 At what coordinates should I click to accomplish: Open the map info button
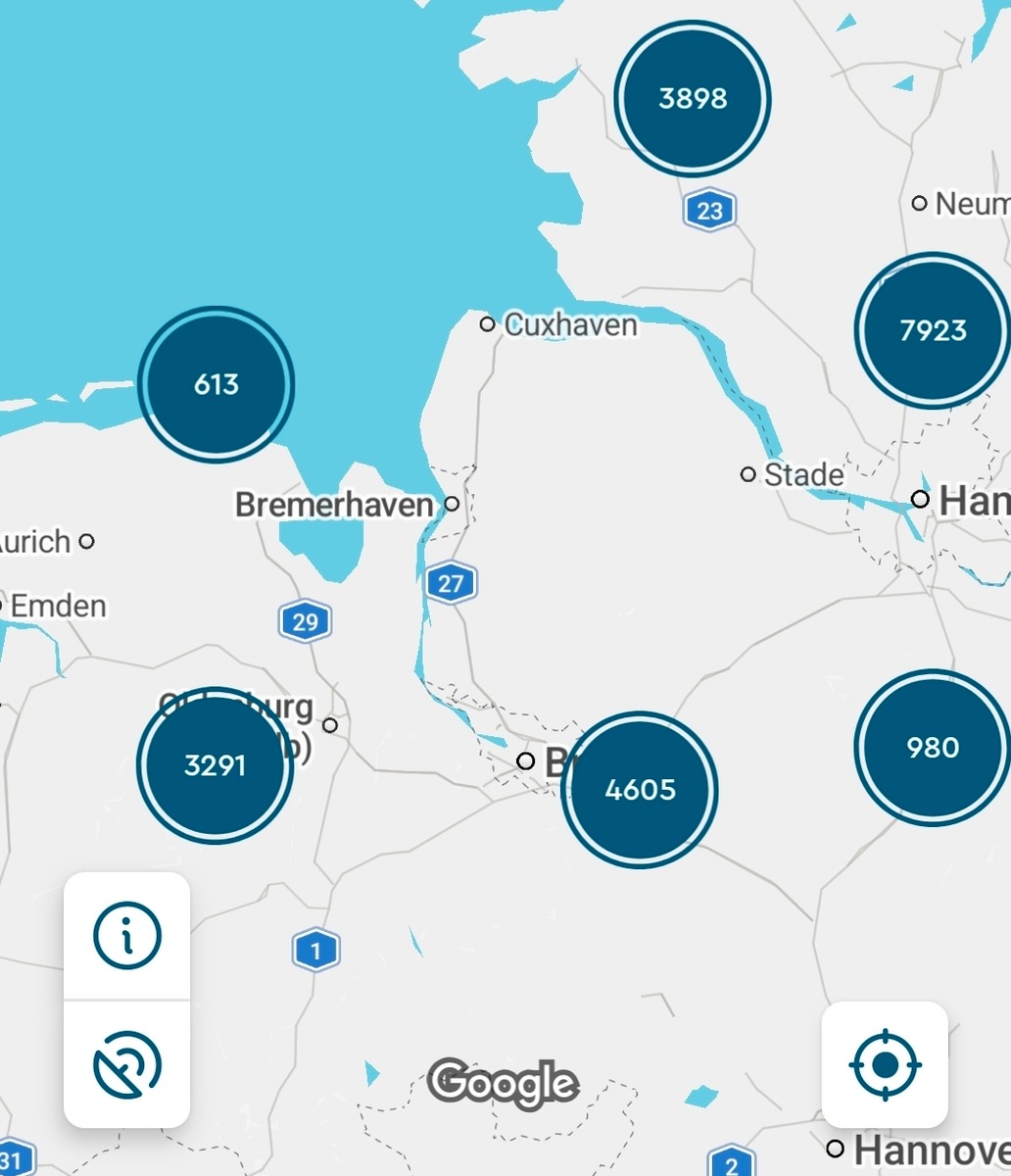(x=126, y=936)
